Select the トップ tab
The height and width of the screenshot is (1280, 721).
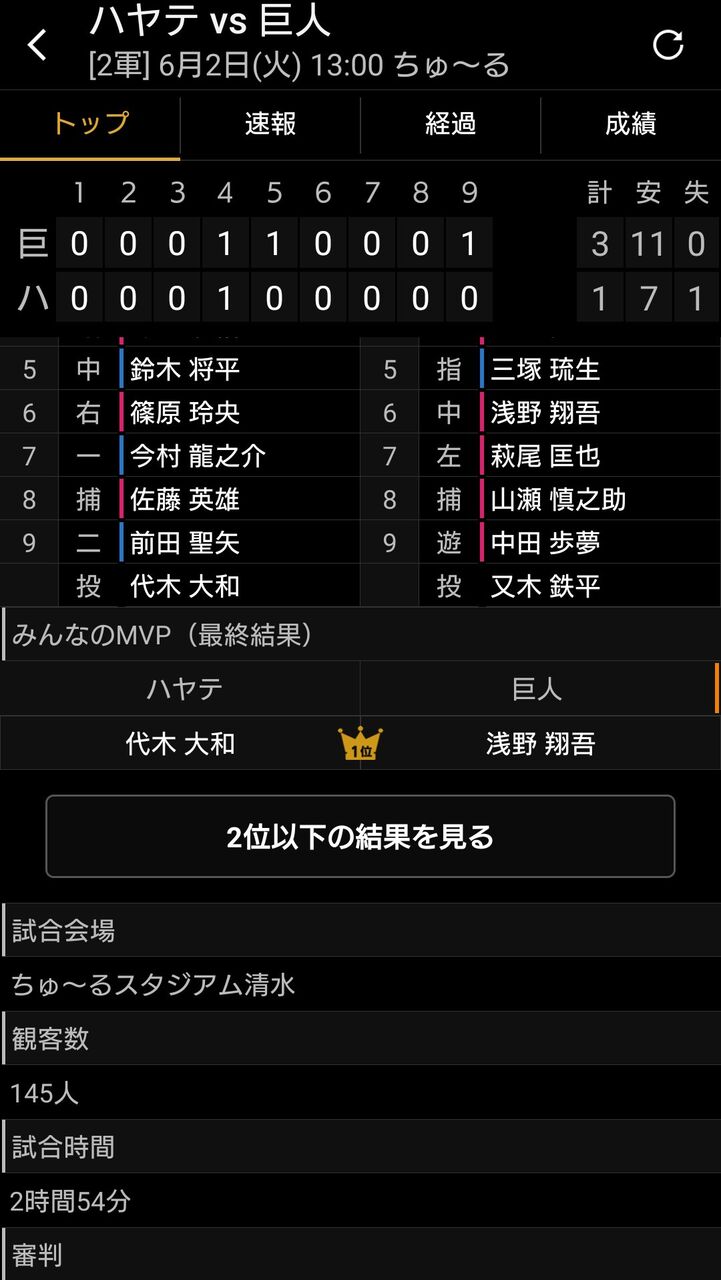pyautogui.click(x=90, y=124)
